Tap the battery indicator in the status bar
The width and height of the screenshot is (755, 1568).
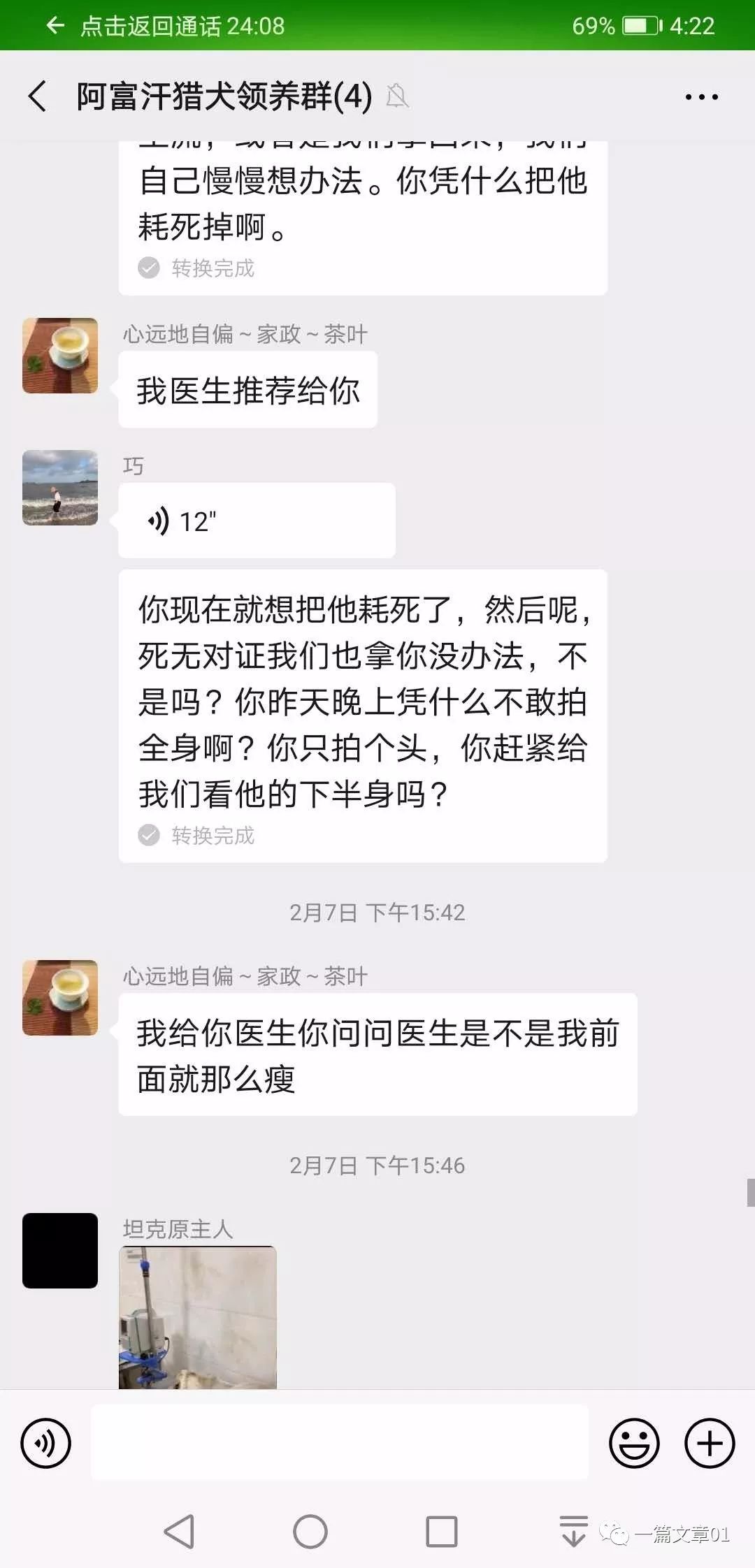coord(640,25)
